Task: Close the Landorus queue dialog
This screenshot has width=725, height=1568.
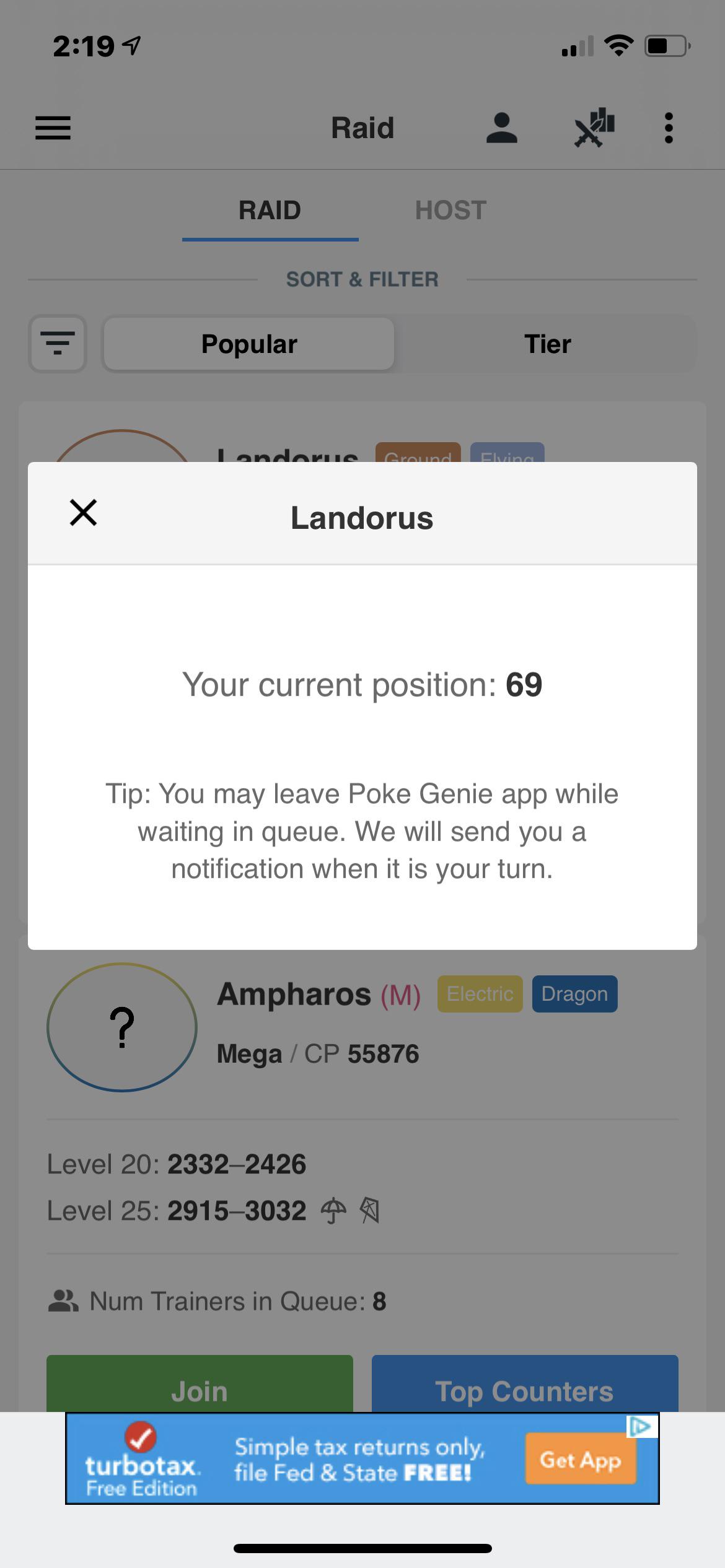Action: pyautogui.click(x=83, y=513)
